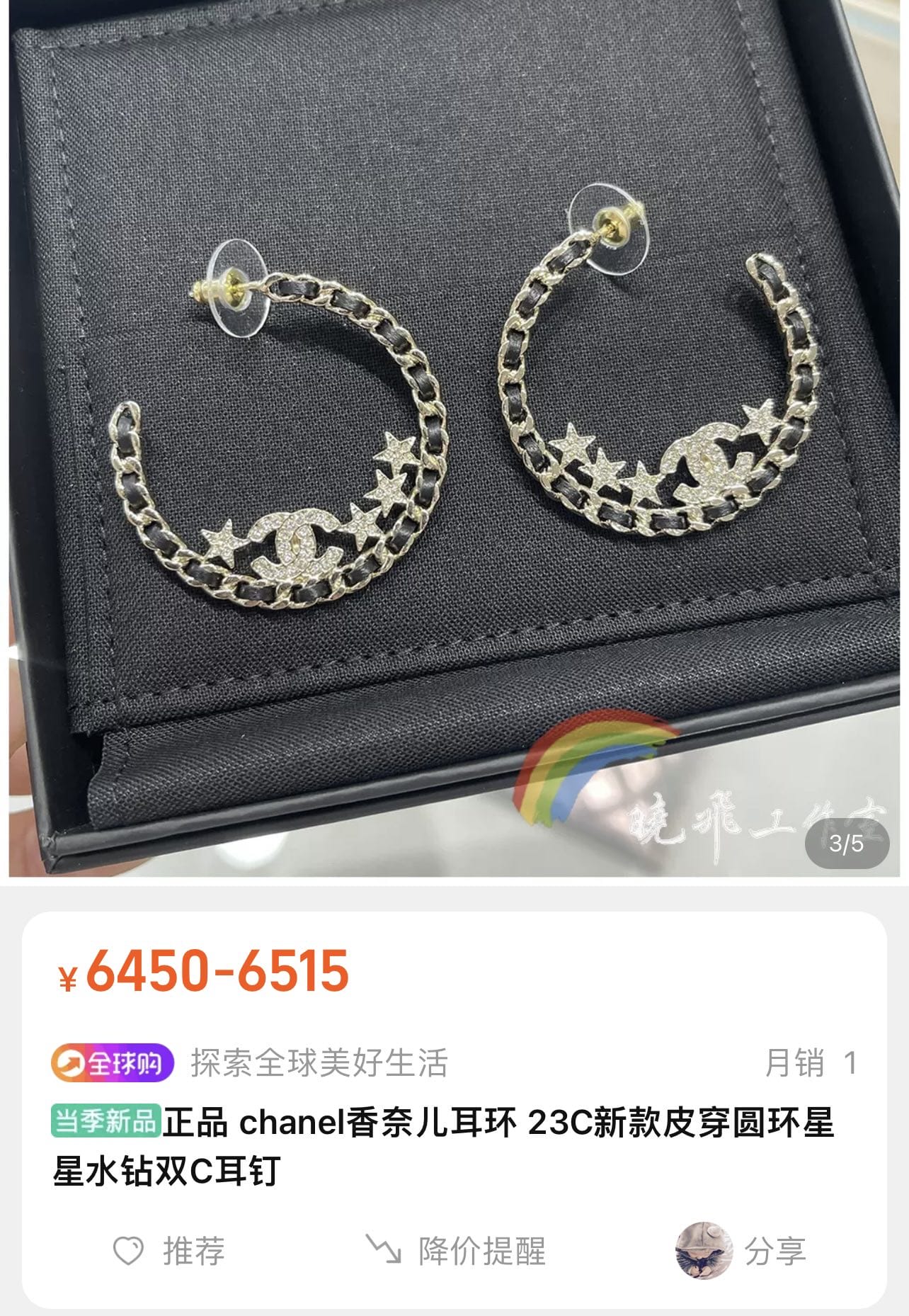Open the 全球购 badge
This screenshot has width=909, height=1316.
112,1062
